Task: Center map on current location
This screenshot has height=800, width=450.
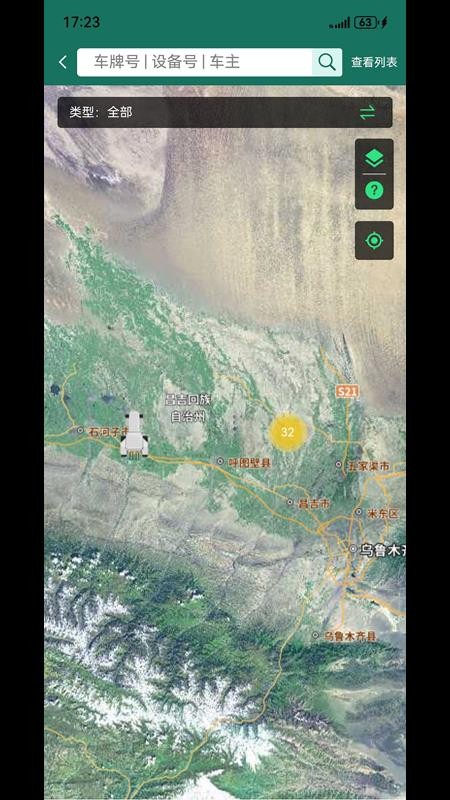Action: point(374,240)
